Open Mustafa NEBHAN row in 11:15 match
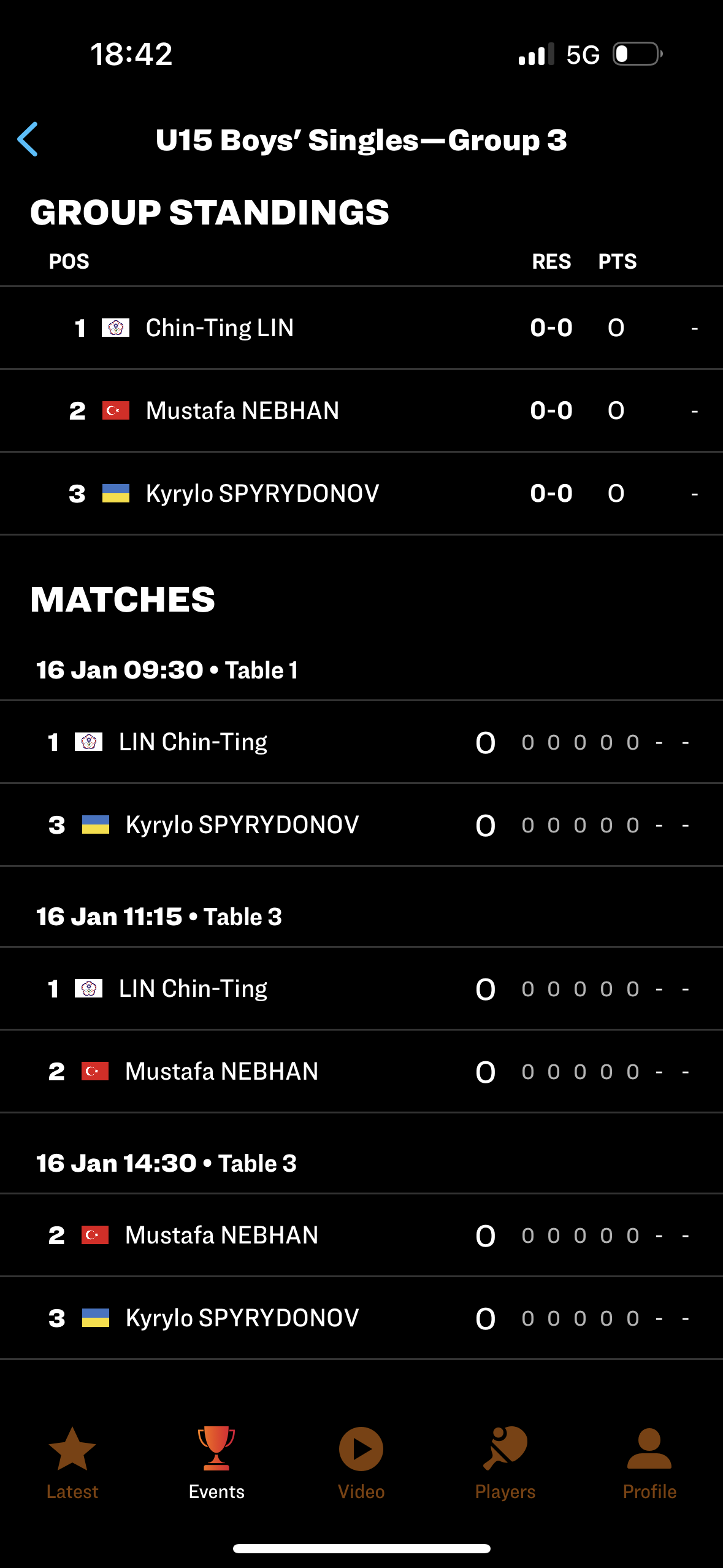The height and width of the screenshot is (1568, 723). (x=361, y=1071)
